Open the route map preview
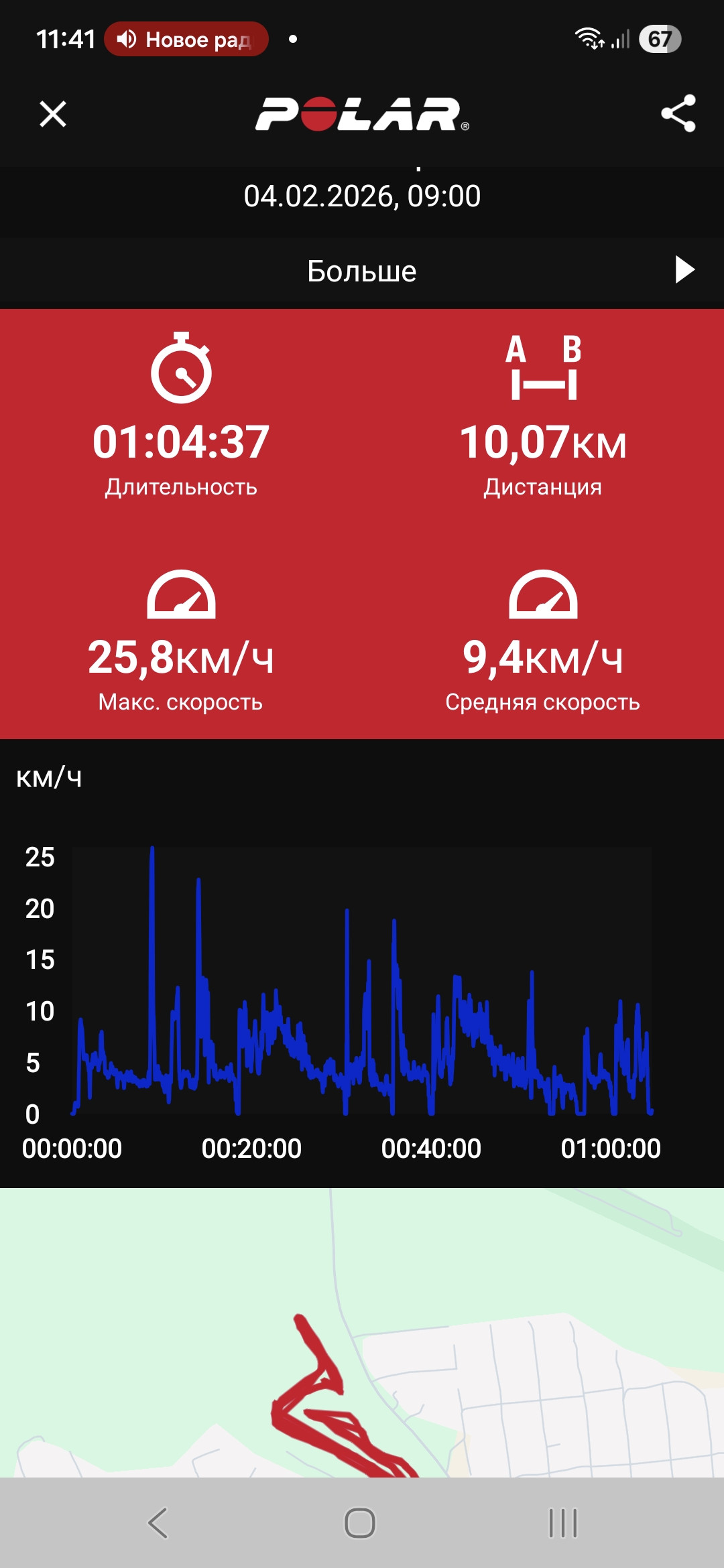Screen dimensions: 724x1568 pos(362,1333)
